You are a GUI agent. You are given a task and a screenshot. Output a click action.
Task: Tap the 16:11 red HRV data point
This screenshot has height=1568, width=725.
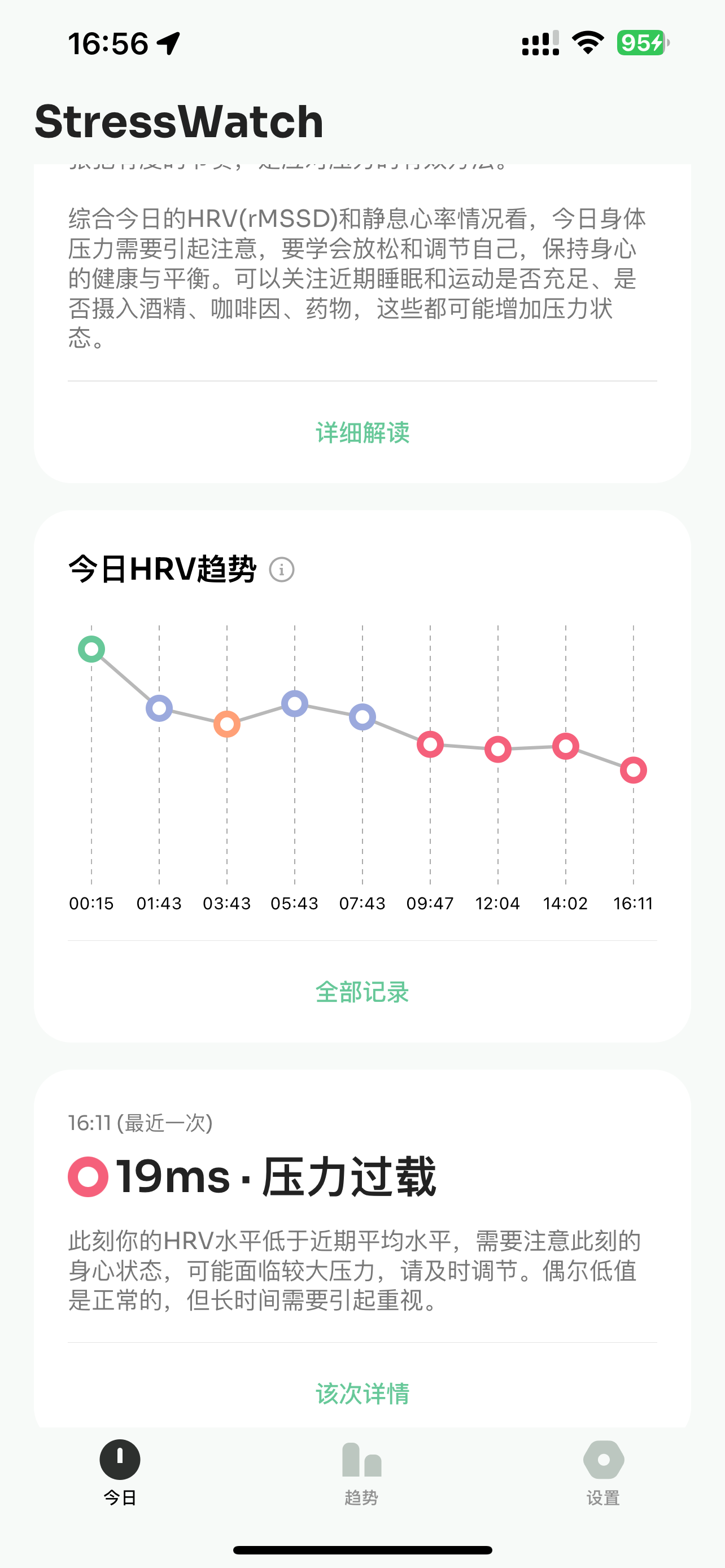(x=633, y=770)
